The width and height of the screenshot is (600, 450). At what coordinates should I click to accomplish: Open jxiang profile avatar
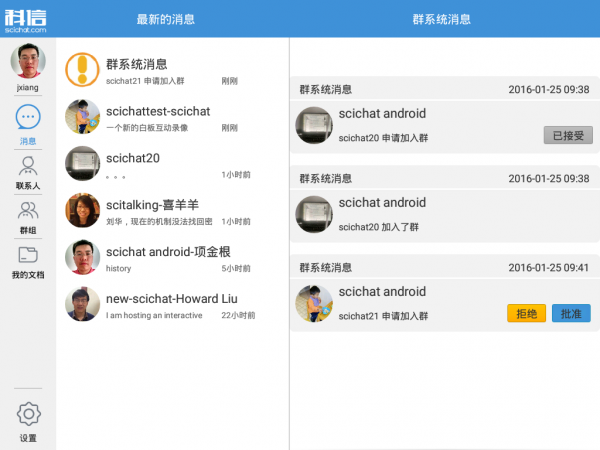point(28,62)
